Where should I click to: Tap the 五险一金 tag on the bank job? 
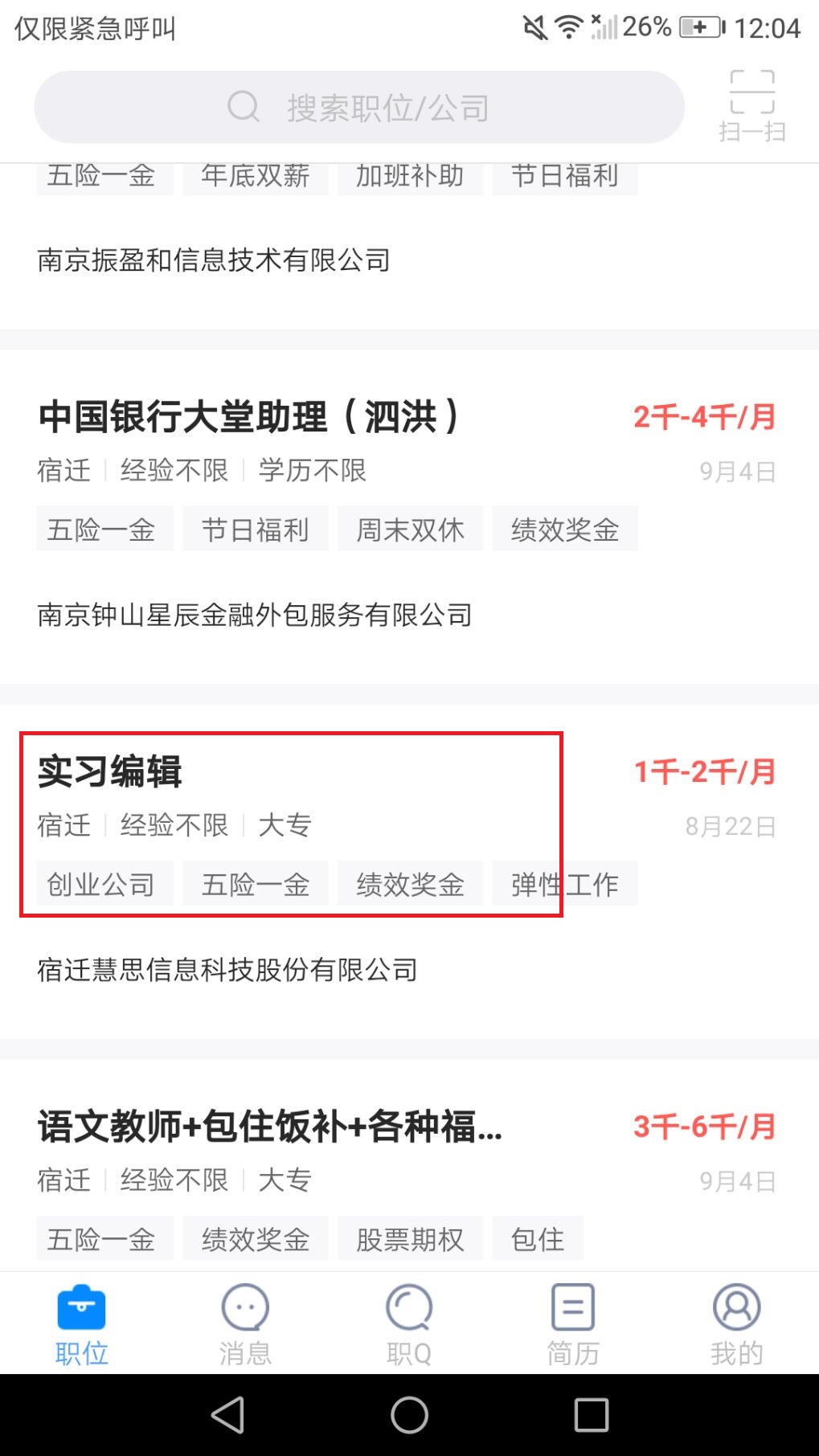point(104,529)
